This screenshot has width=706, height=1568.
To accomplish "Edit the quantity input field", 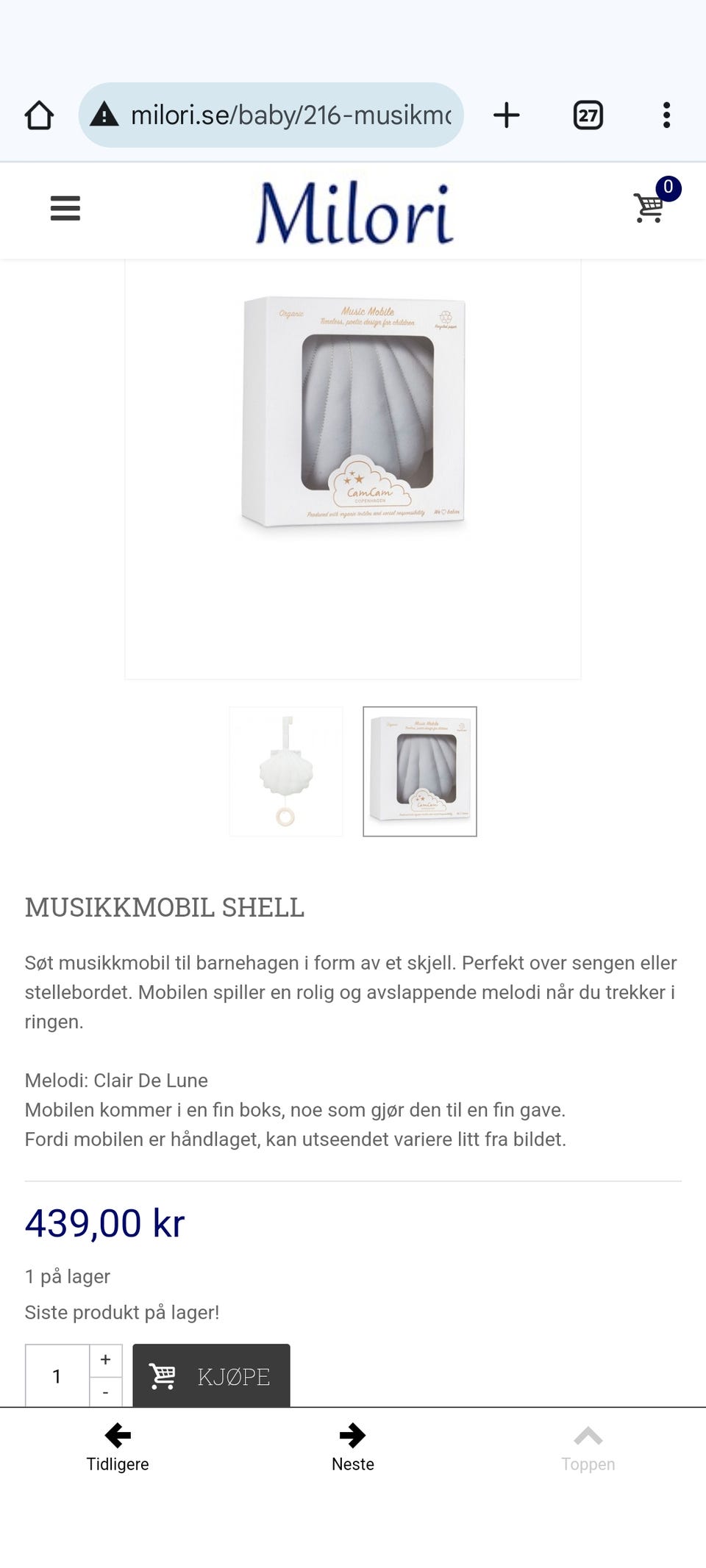I will coord(57,1375).
